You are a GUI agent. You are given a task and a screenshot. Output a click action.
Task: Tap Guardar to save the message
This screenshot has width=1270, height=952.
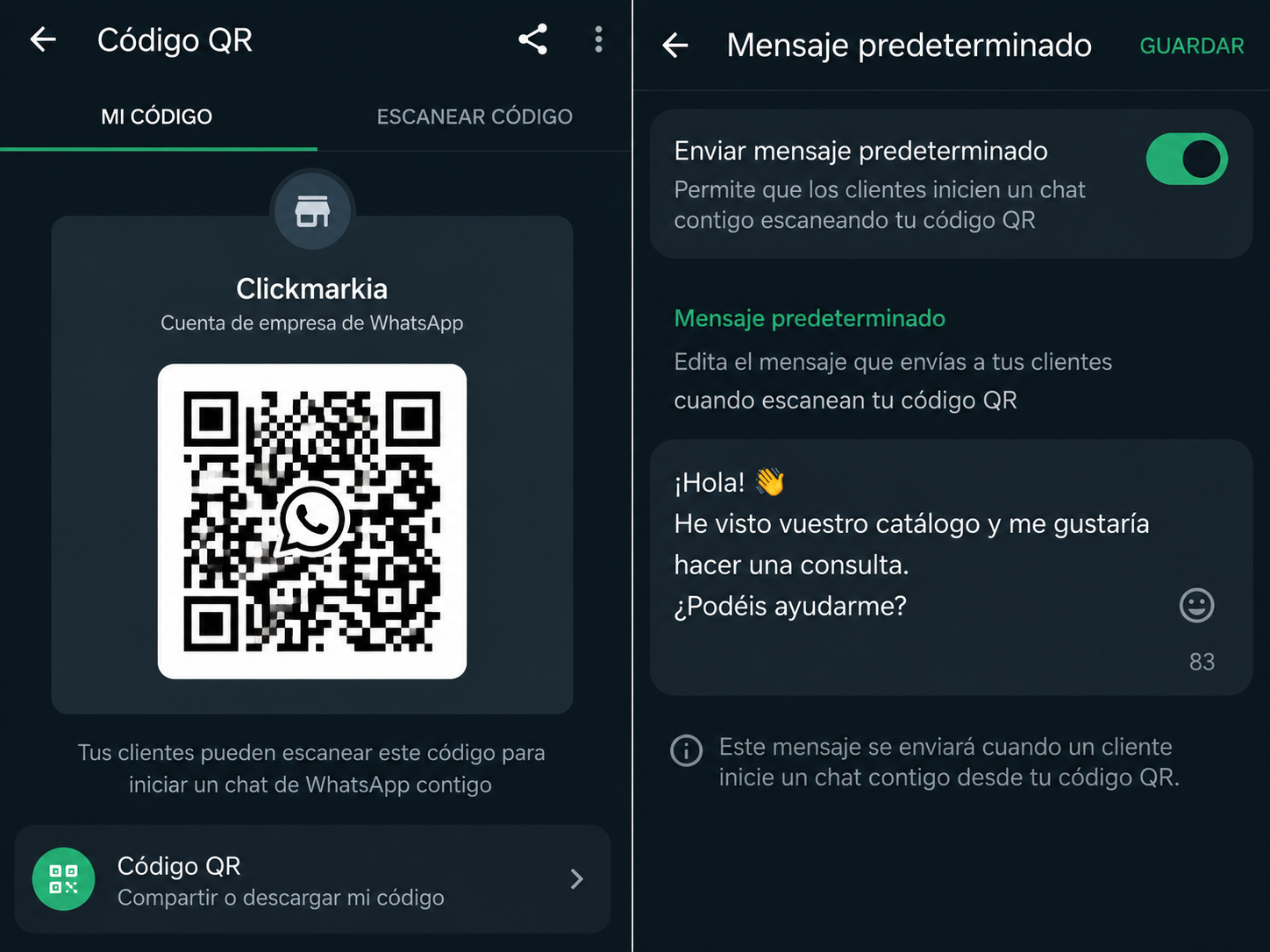(1191, 46)
